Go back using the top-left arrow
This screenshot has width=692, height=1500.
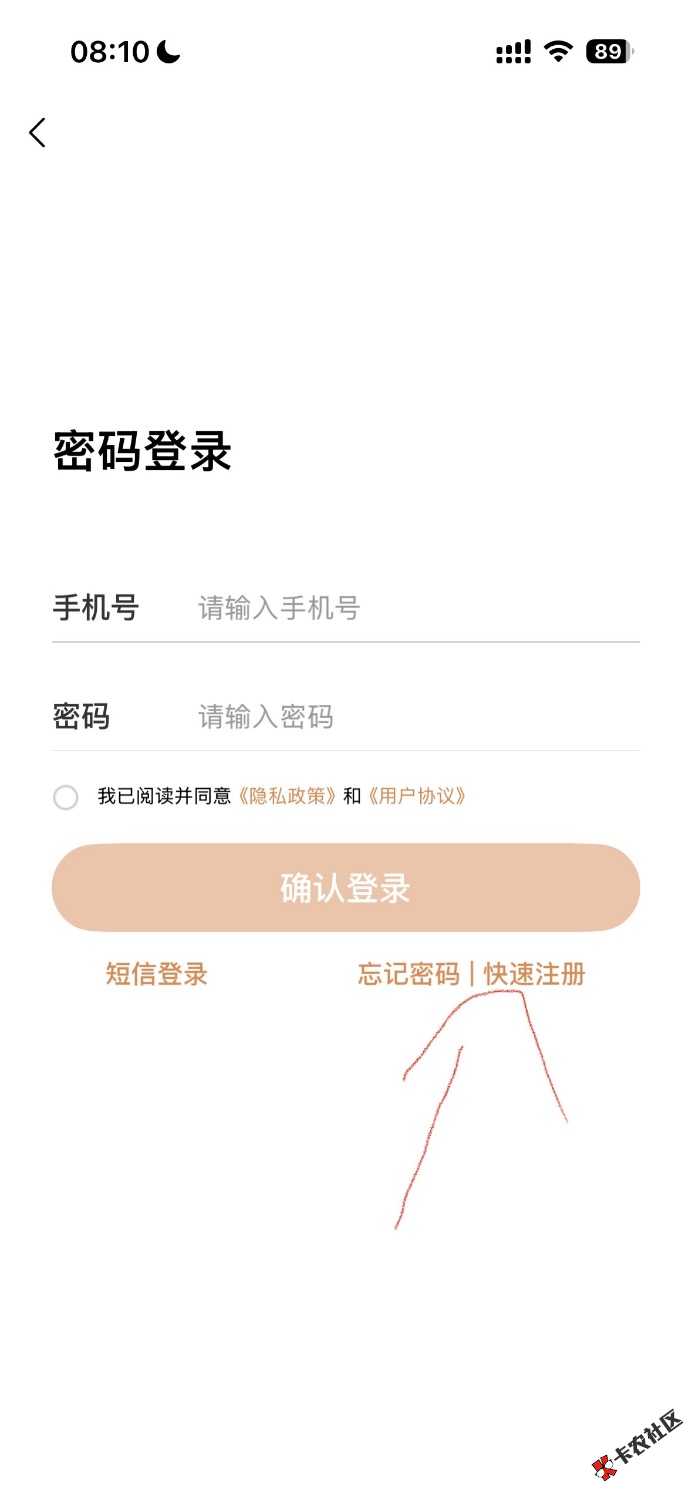[x=38, y=133]
